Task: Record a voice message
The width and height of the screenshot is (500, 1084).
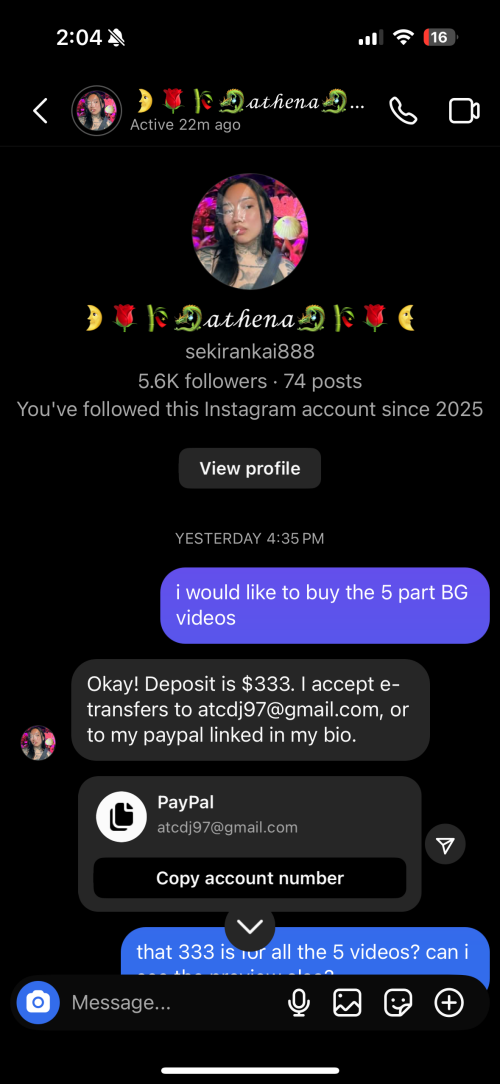Action: [x=299, y=1002]
